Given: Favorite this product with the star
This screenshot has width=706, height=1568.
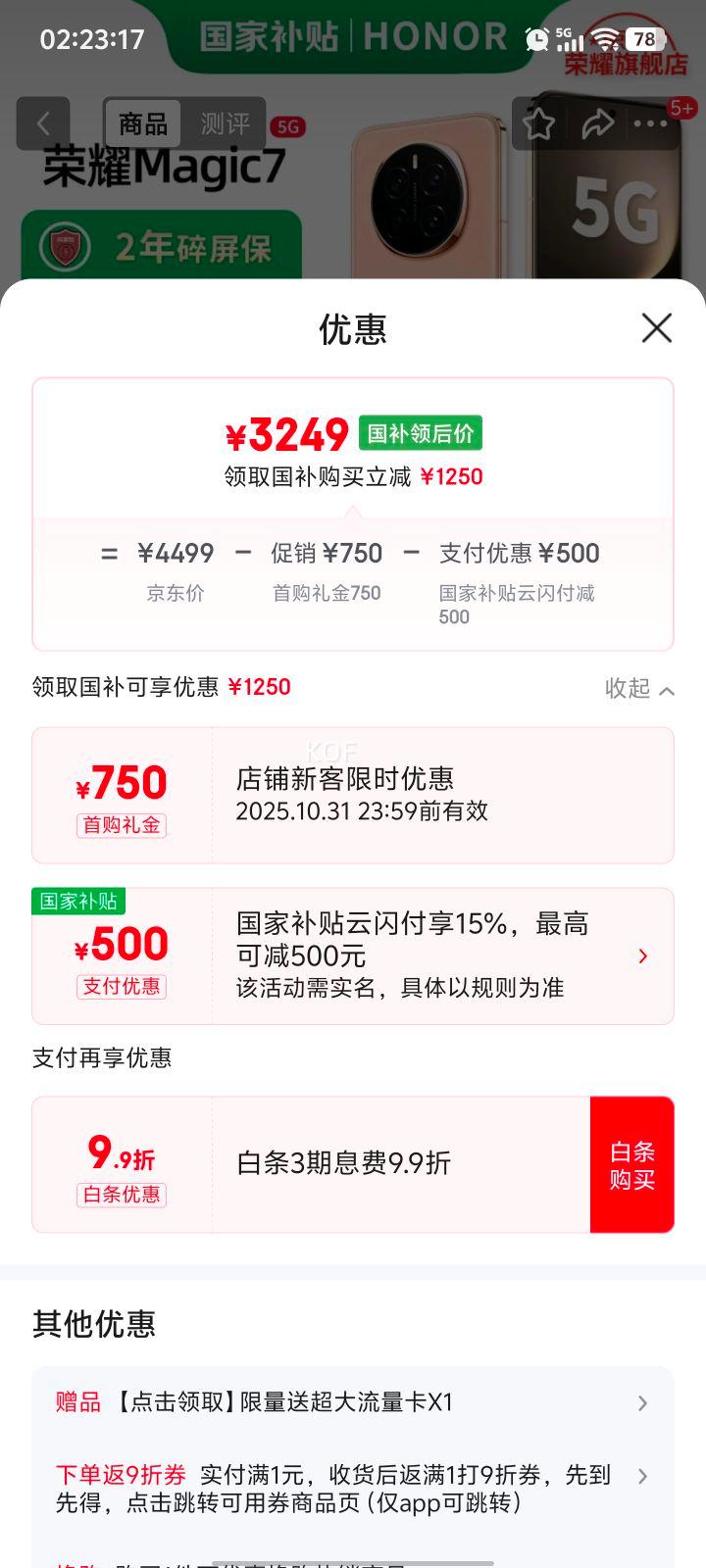Looking at the screenshot, I should click(538, 123).
